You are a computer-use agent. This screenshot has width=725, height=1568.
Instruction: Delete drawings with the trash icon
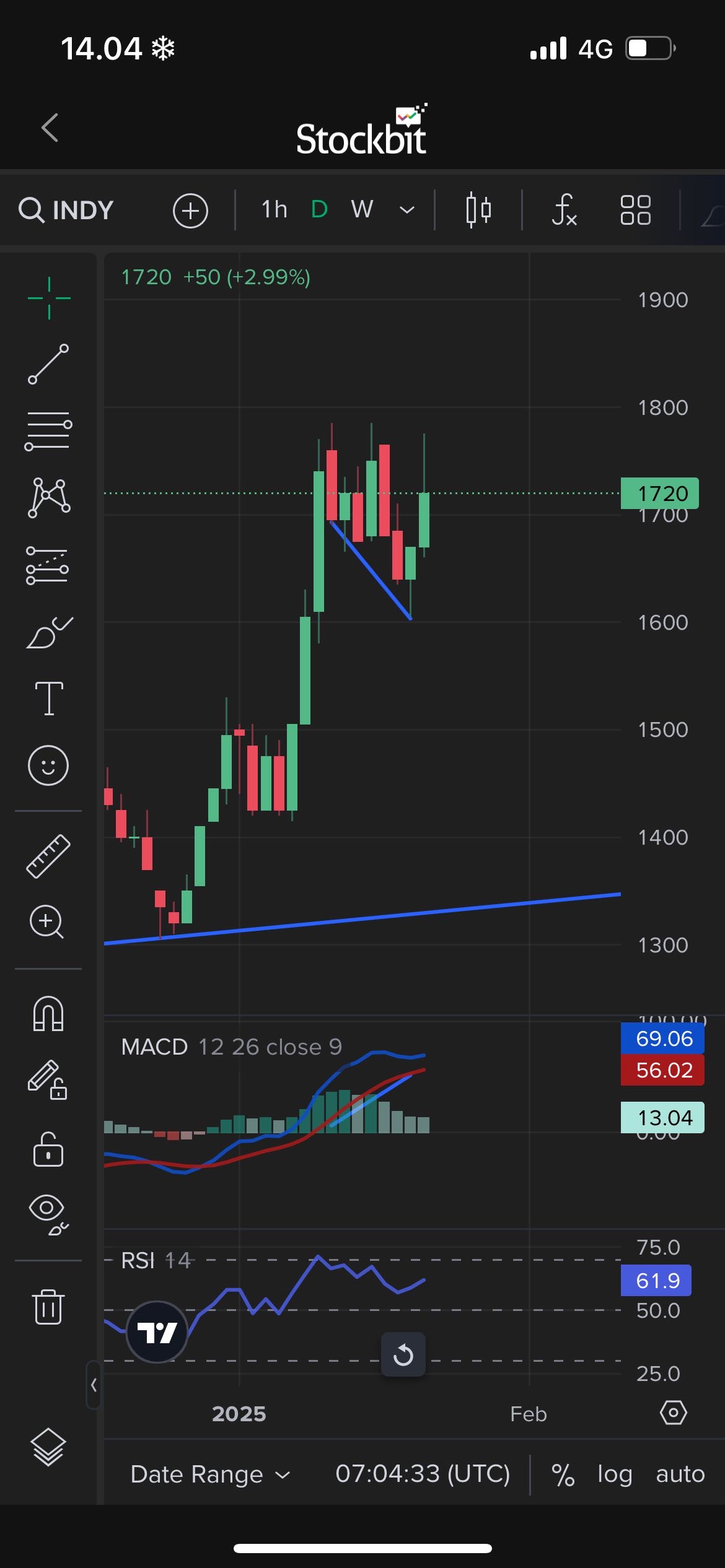48,1307
